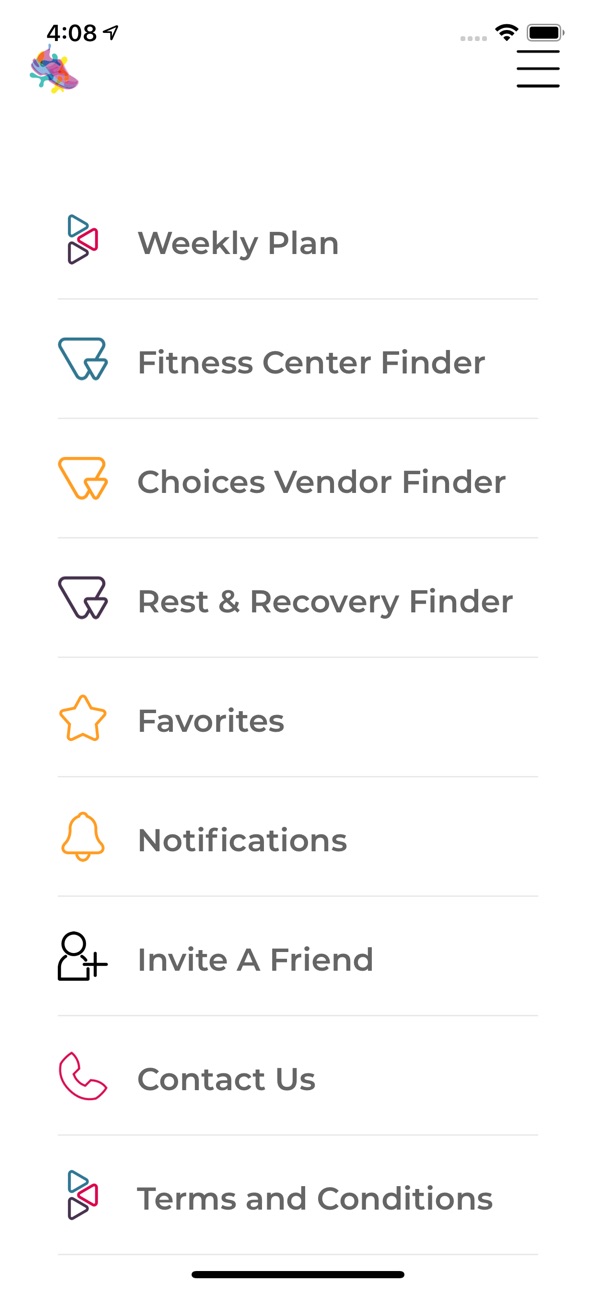The width and height of the screenshot is (596, 1290).
Task: Open Choices Vendor Finder
Action: coord(298,479)
